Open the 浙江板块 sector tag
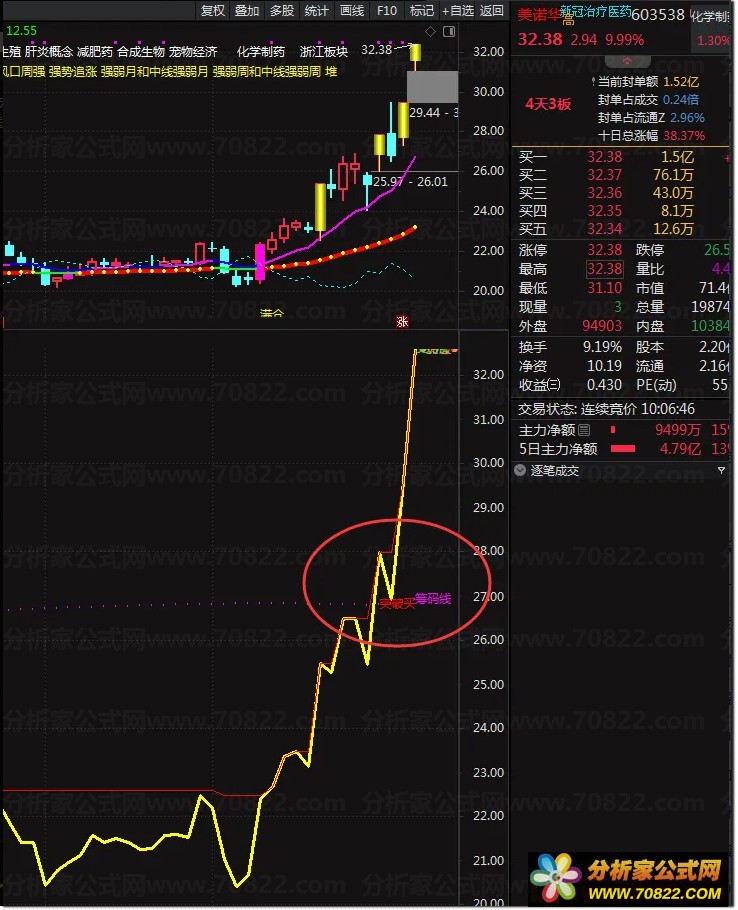The height and width of the screenshot is (910, 738). (x=323, y=51)
